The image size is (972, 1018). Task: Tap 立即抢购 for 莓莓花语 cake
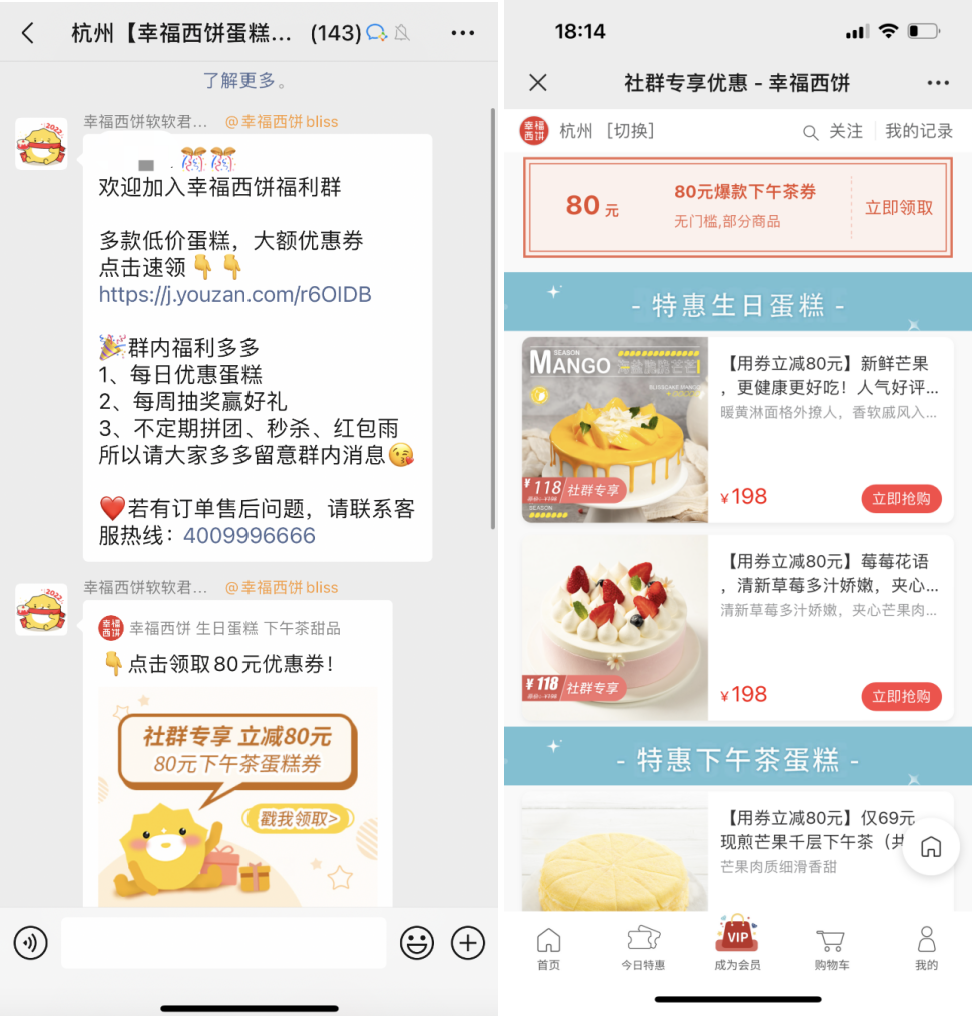(x=901, y=696)
